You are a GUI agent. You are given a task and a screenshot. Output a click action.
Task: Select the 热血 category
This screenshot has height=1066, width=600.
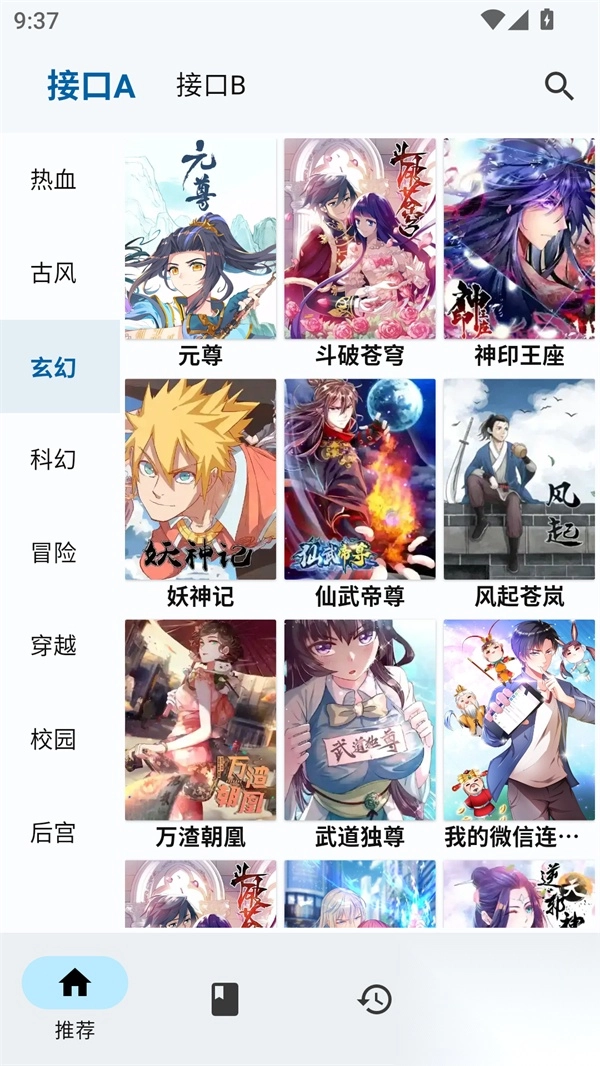(54, 180)
